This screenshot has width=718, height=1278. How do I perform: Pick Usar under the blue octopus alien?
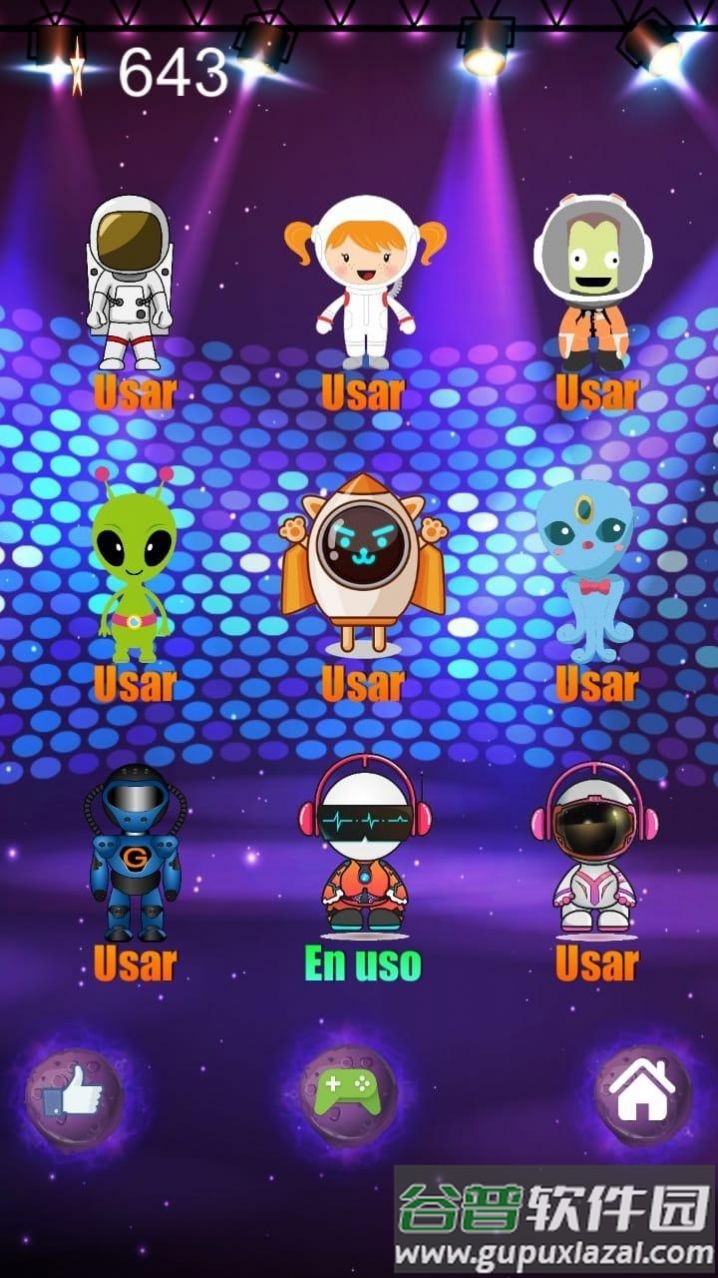596,684
